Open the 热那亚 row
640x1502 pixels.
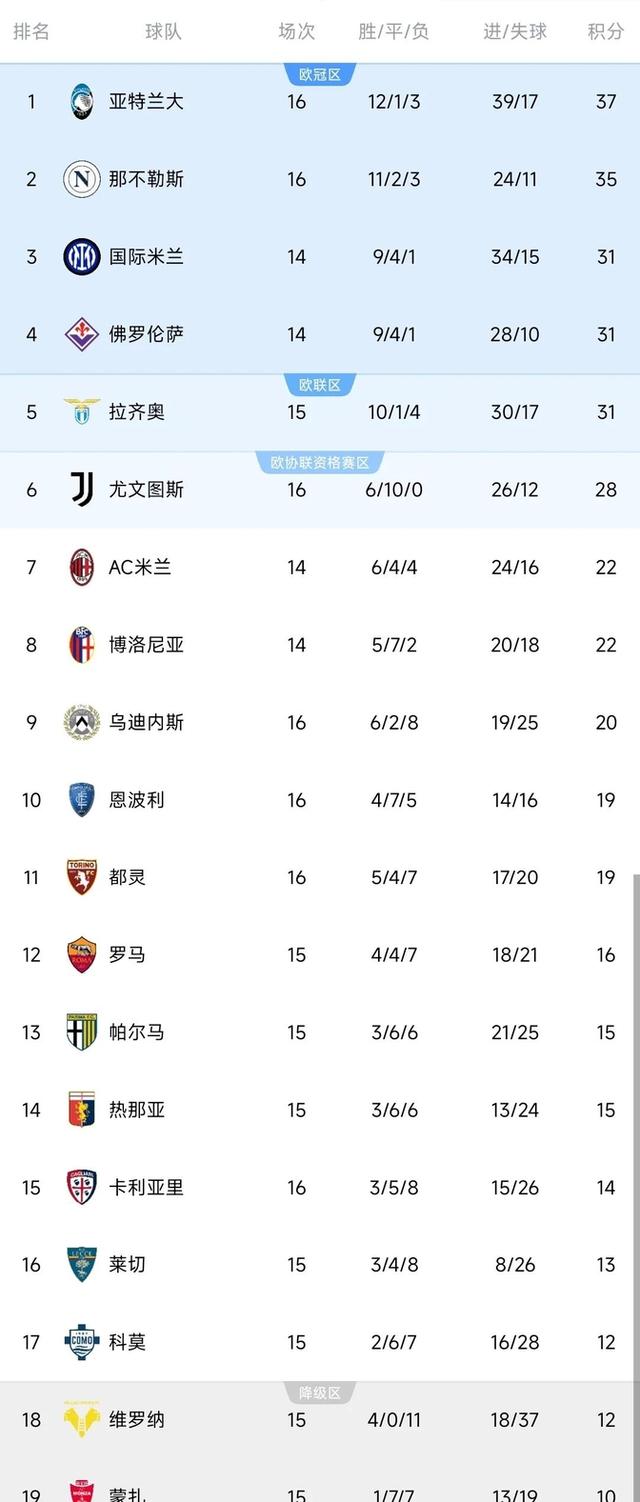point(137,1110)
